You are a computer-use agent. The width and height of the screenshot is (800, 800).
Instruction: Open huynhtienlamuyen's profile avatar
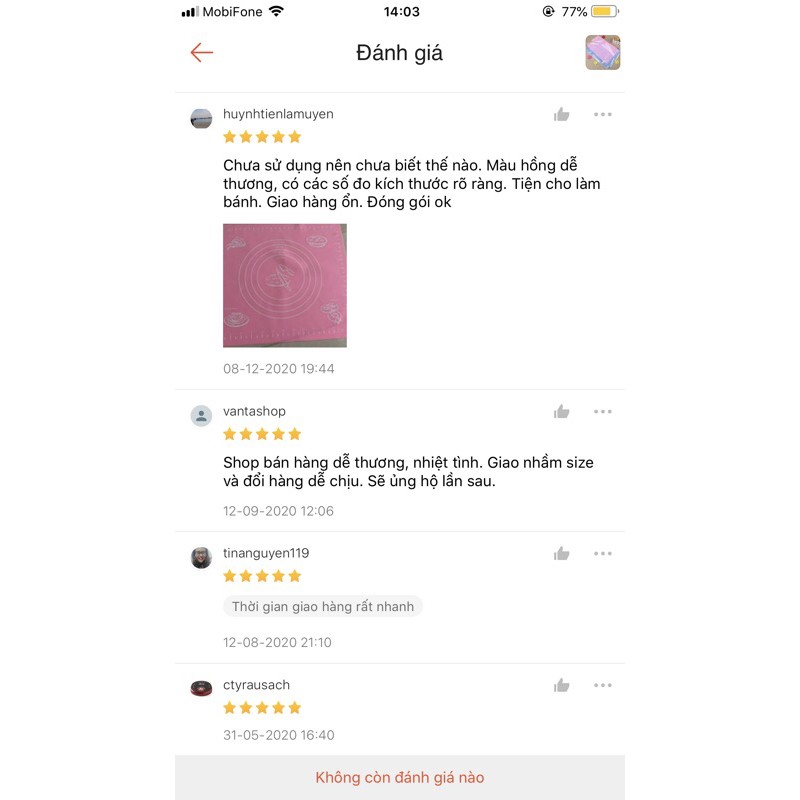pyautogui.click(x=201, y=118)
